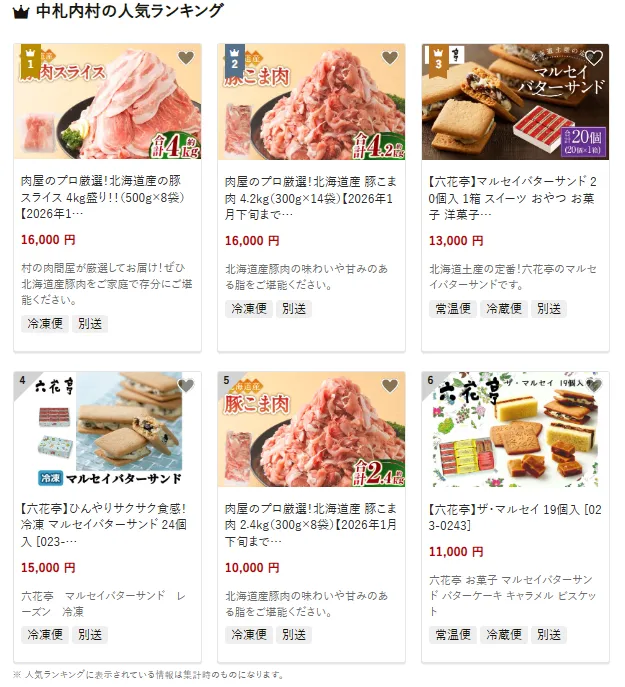Favorite the rank 1 pork slice 4kg item
Image resolution: width=625 pixels, height=687 pixels.
coord(185,59)
